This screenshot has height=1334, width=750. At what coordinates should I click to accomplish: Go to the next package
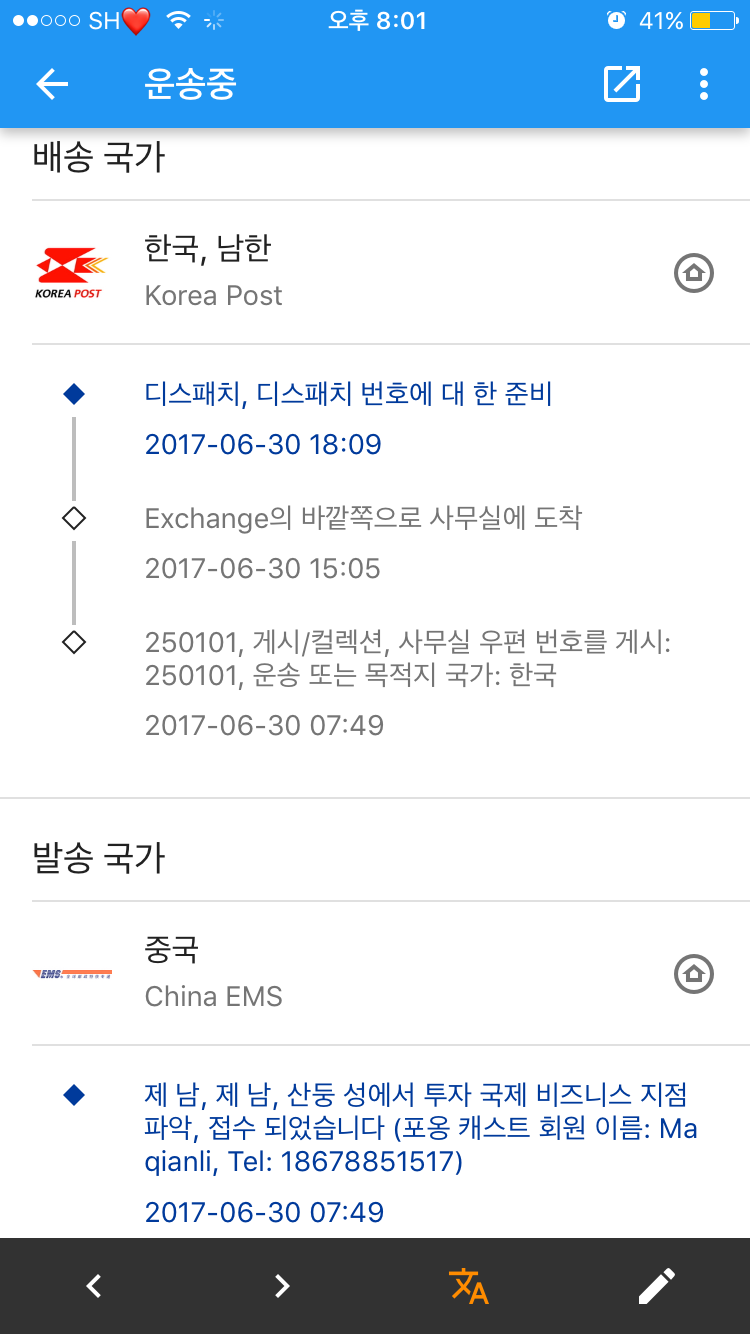[282, 1286]
